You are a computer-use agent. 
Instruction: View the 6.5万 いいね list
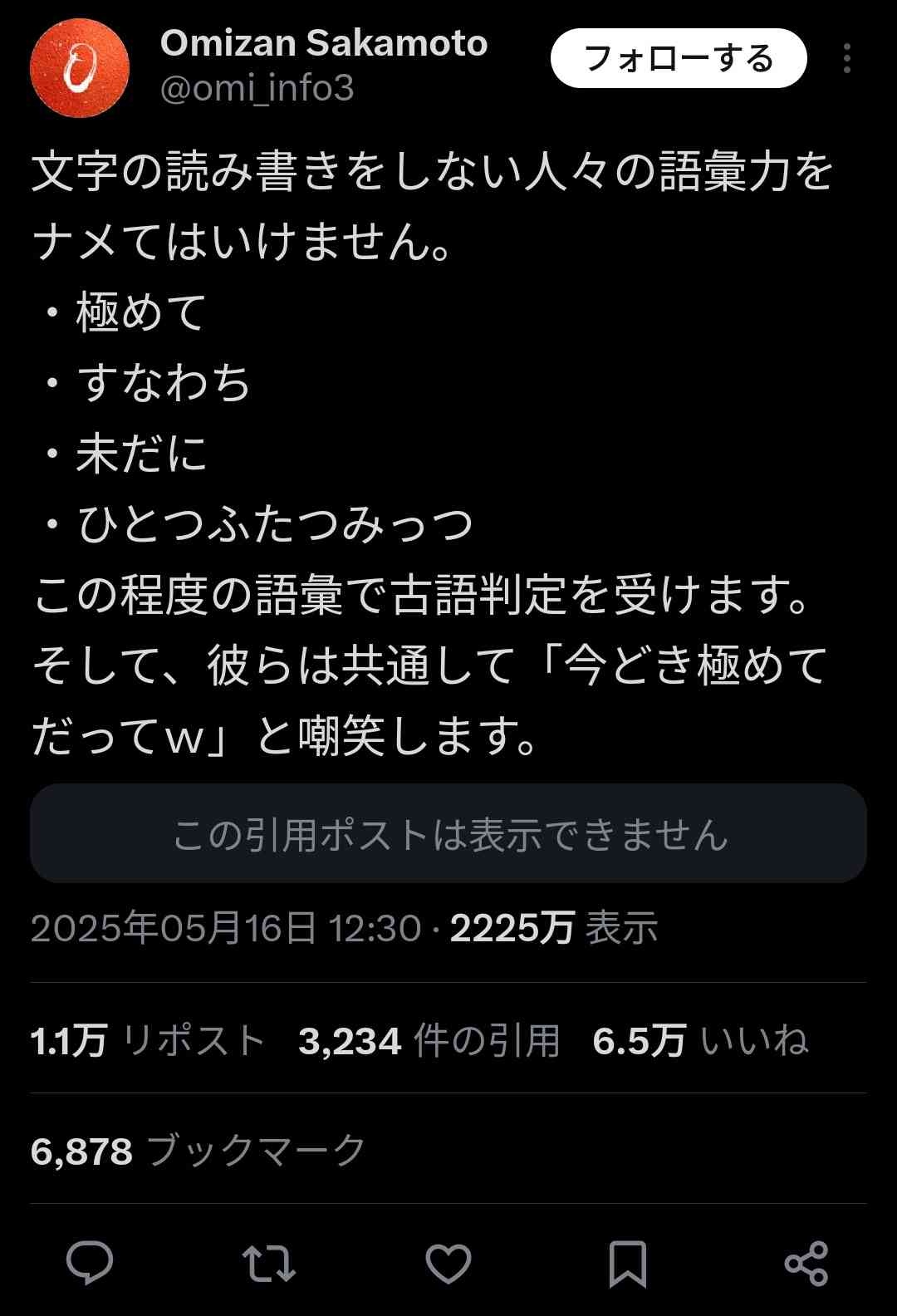click(699, 1040)
